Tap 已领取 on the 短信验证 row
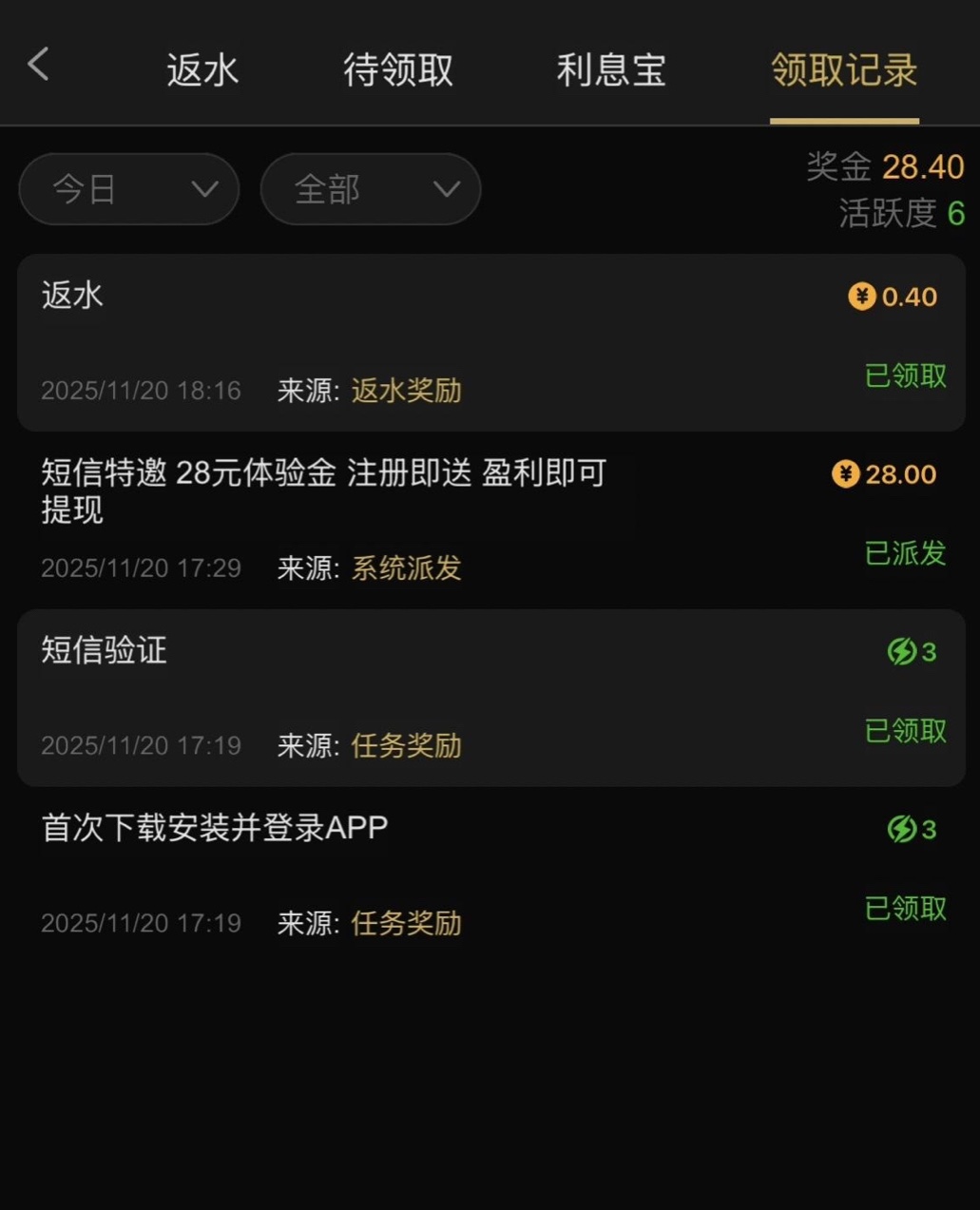The width and height of the screenshot is (980, 1210). point(905,732)
